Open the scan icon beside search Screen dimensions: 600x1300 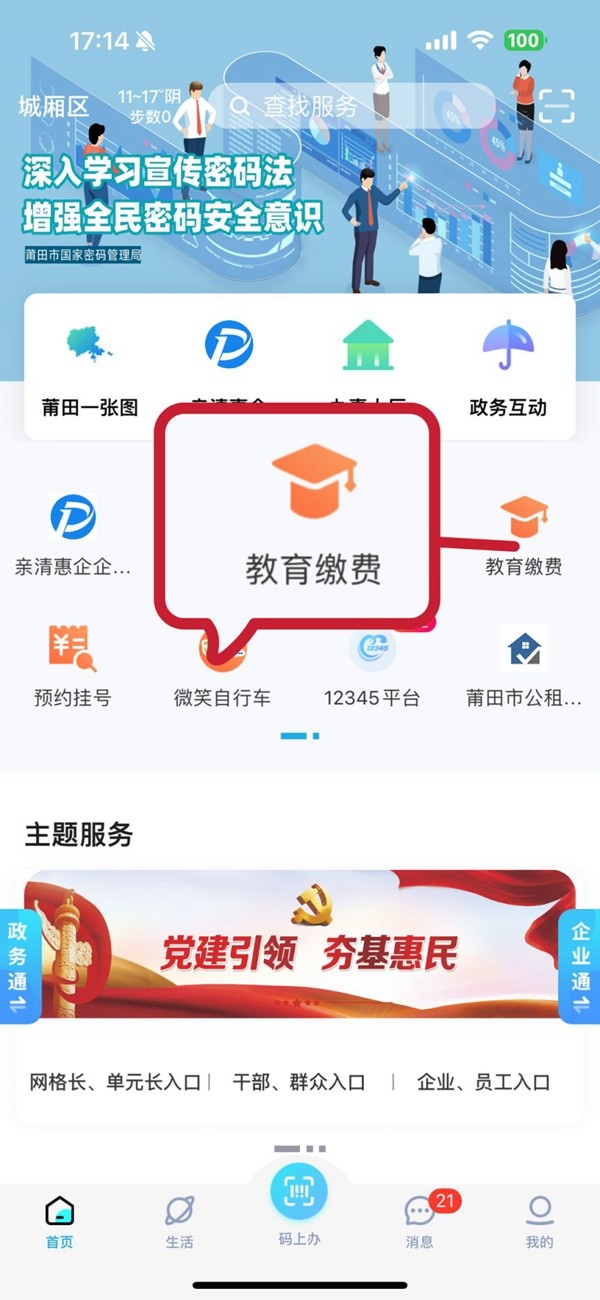click(x=557, y=106)
